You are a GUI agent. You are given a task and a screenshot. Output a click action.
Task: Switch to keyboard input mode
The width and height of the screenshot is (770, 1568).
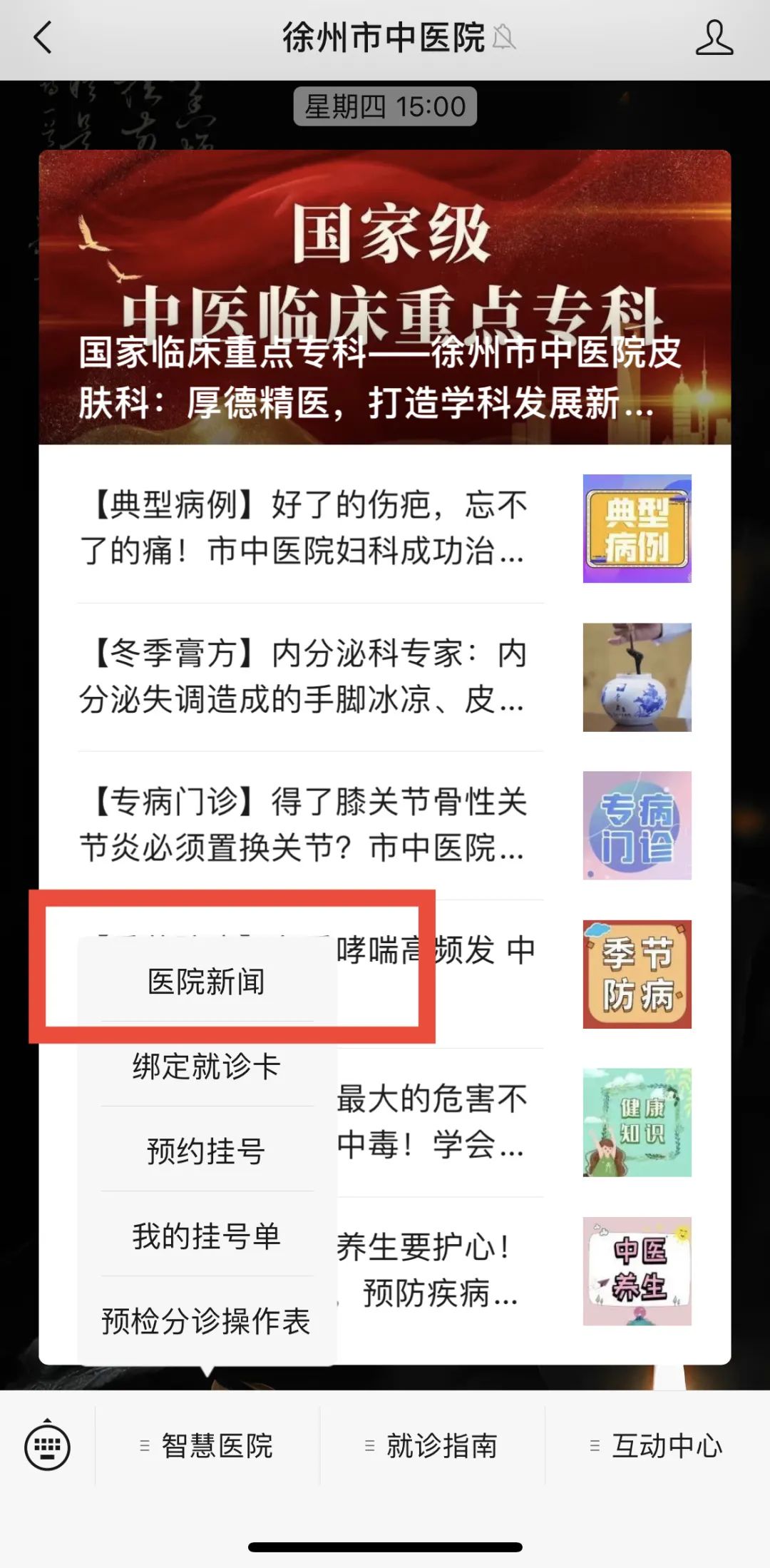[47, 1446]
